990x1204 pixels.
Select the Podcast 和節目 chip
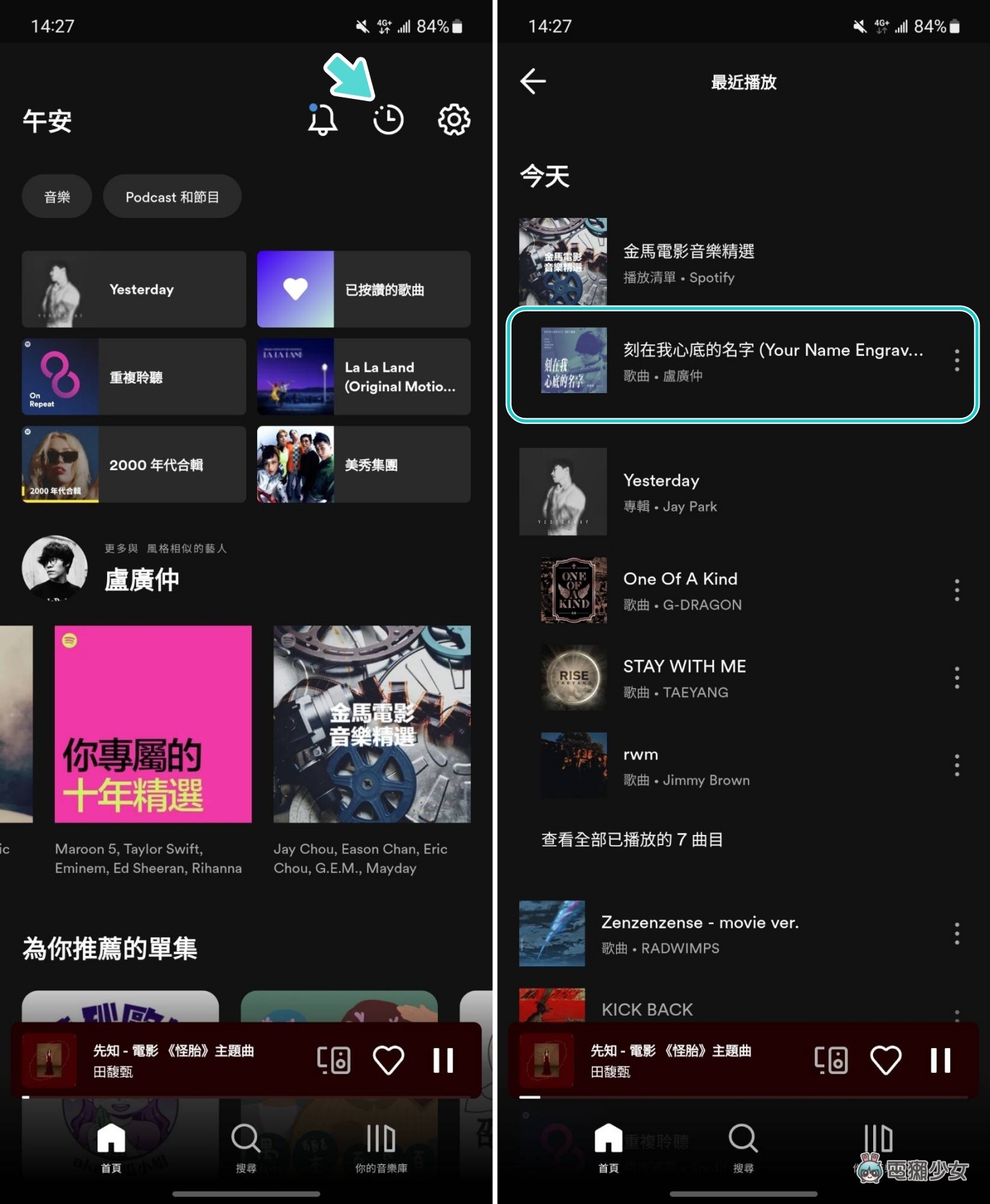tap(172, 197)
